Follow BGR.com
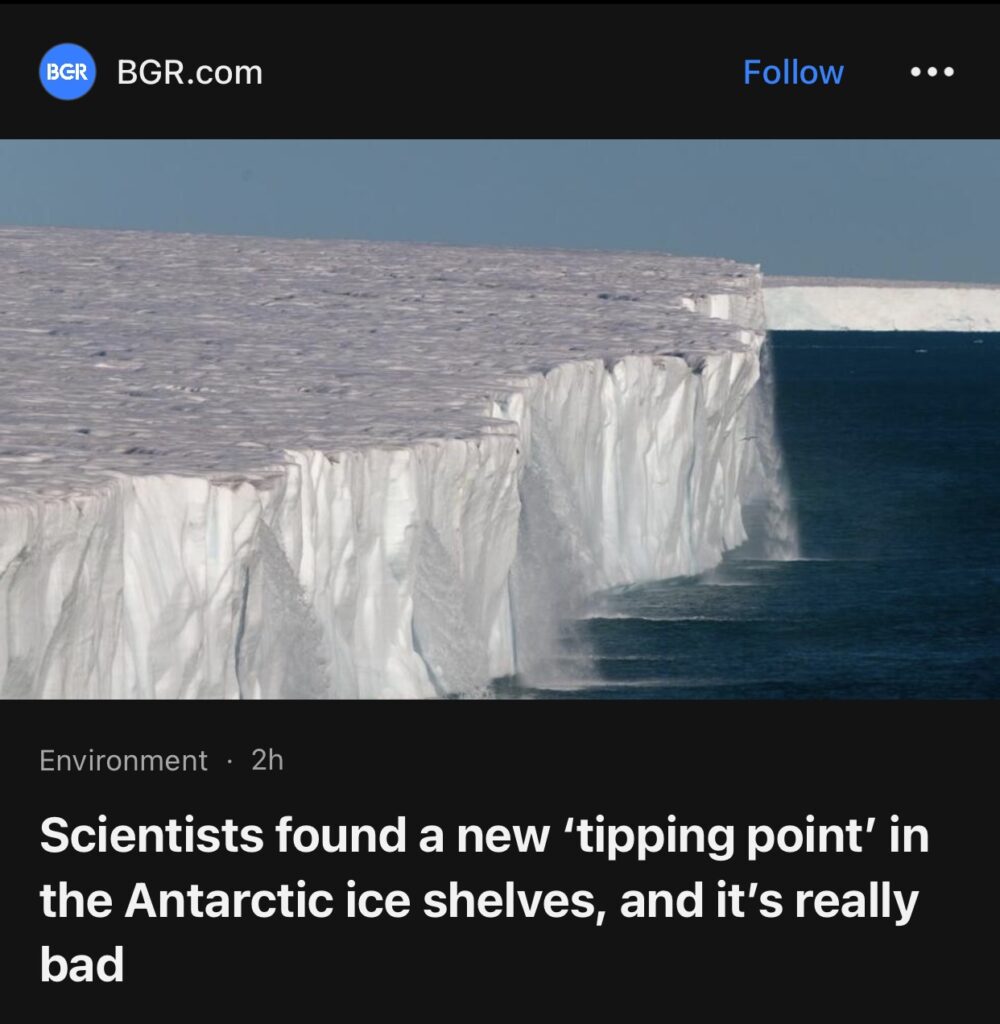The height and width of the screenshot is (1024, 1000). (793, 72)
